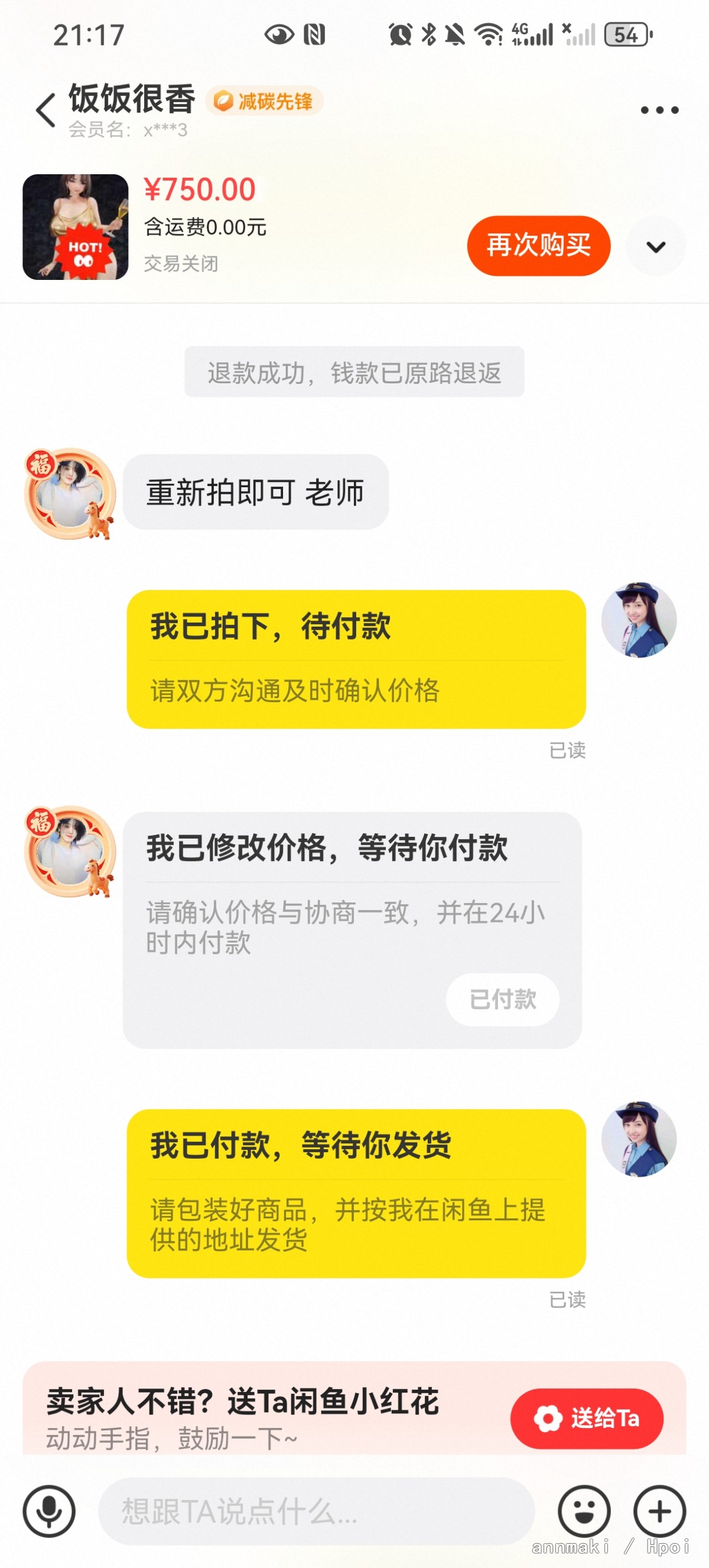View seller avatar beside 重新拍即可 老师

pos(70,494)
